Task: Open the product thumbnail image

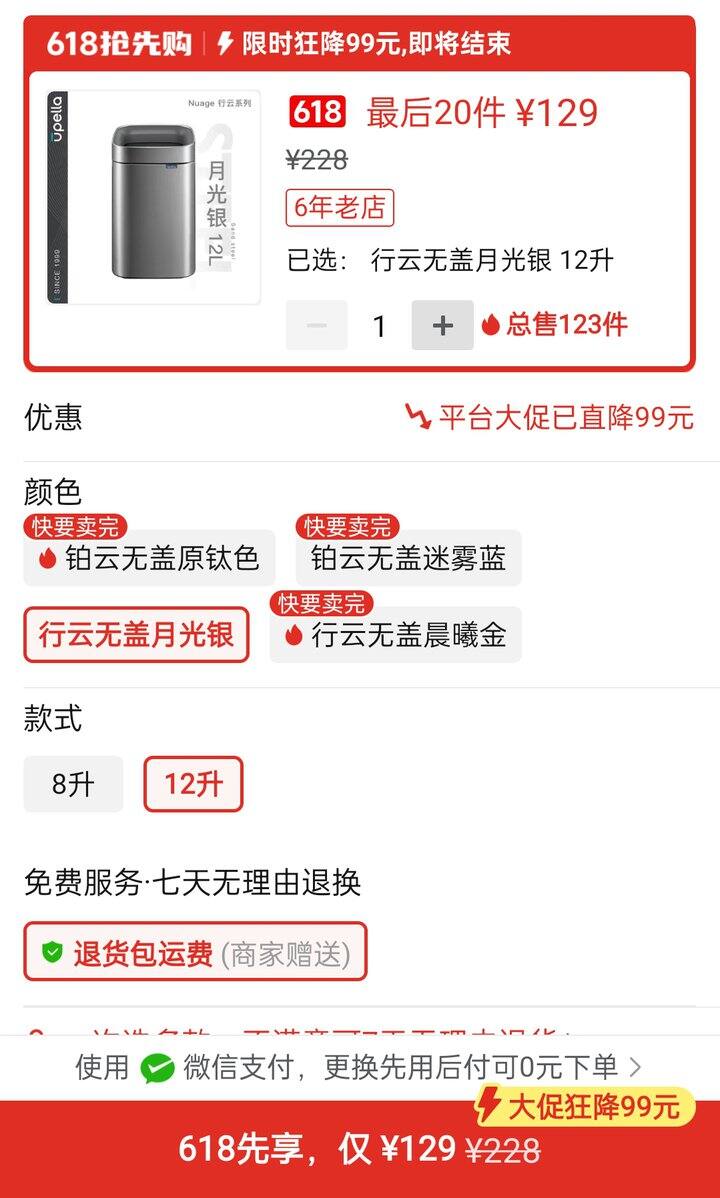Action: [x=154, y=198]
